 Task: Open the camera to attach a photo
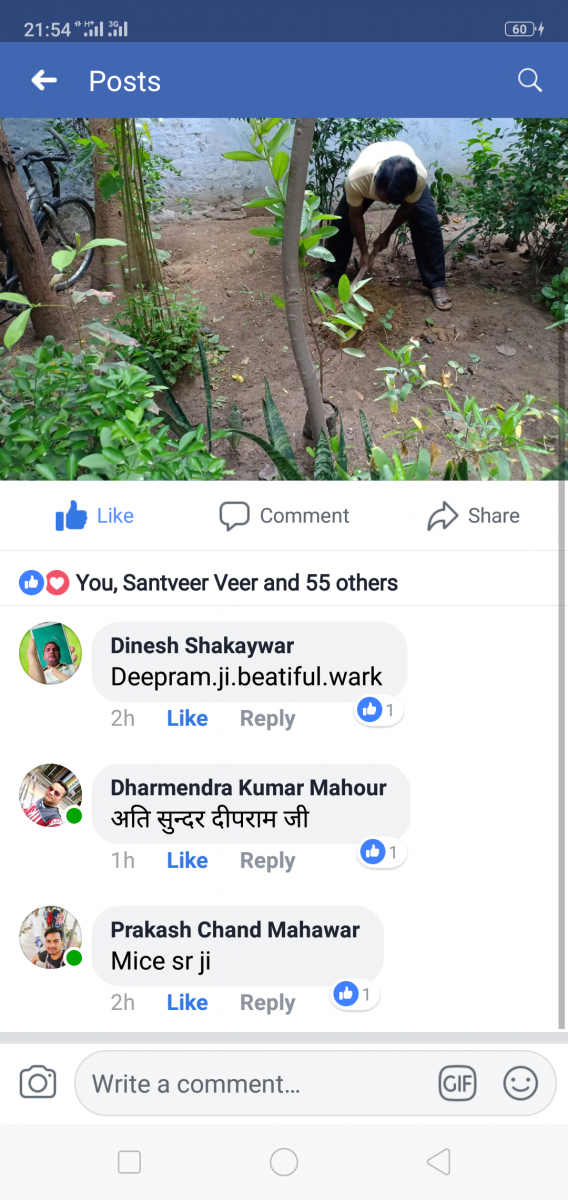point(38,1083)
